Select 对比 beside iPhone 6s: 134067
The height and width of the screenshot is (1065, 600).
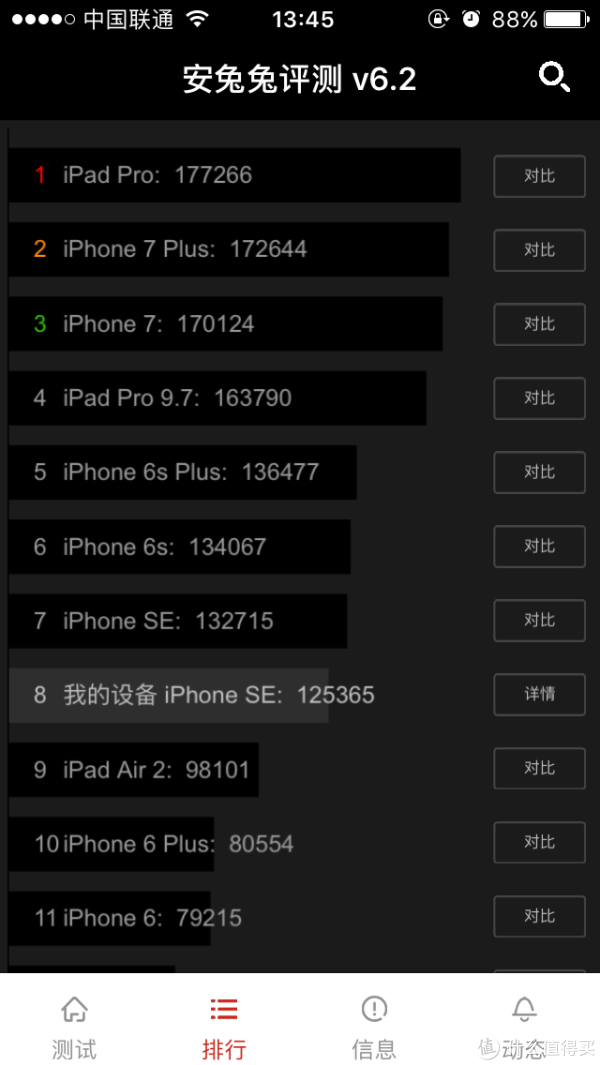click(x=540, y=546)
